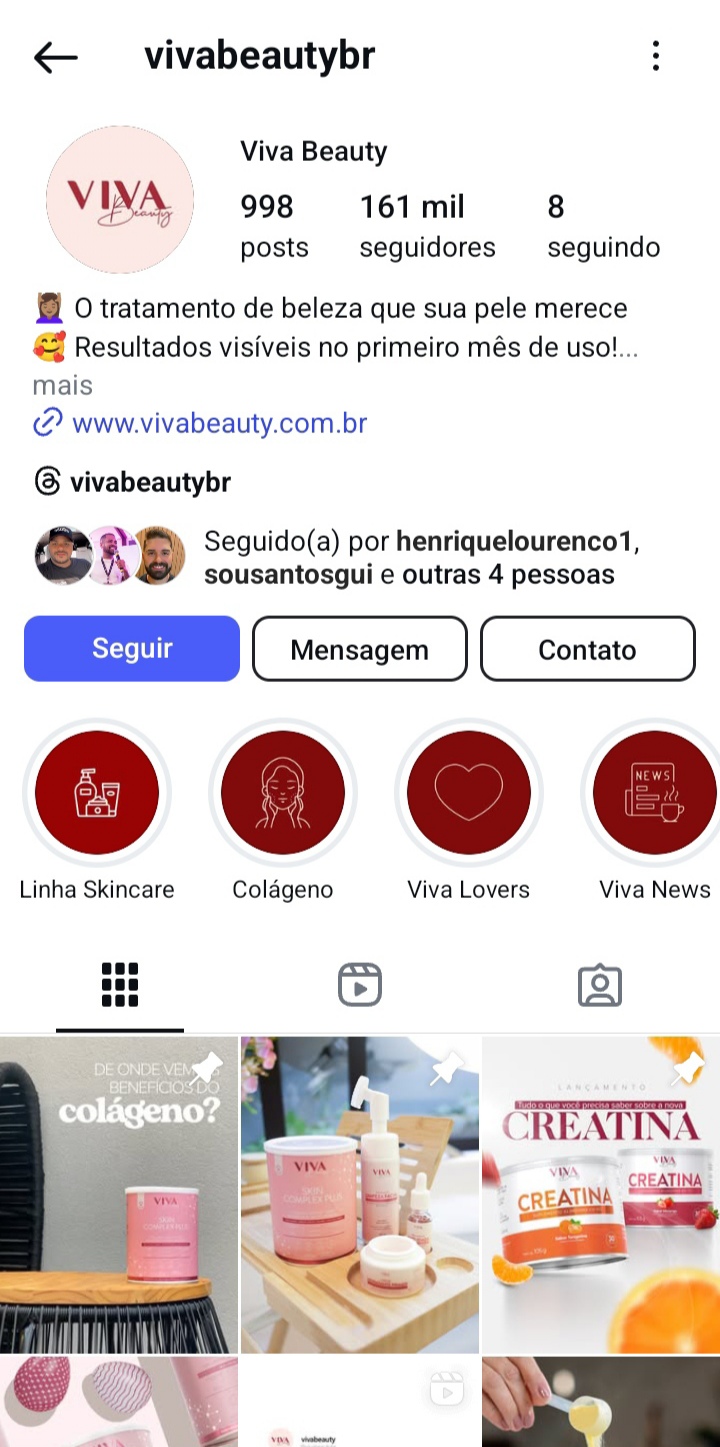Toggle following by tapping Seguir
This screenshot has width=720, height=1447.
click(131, 648)
